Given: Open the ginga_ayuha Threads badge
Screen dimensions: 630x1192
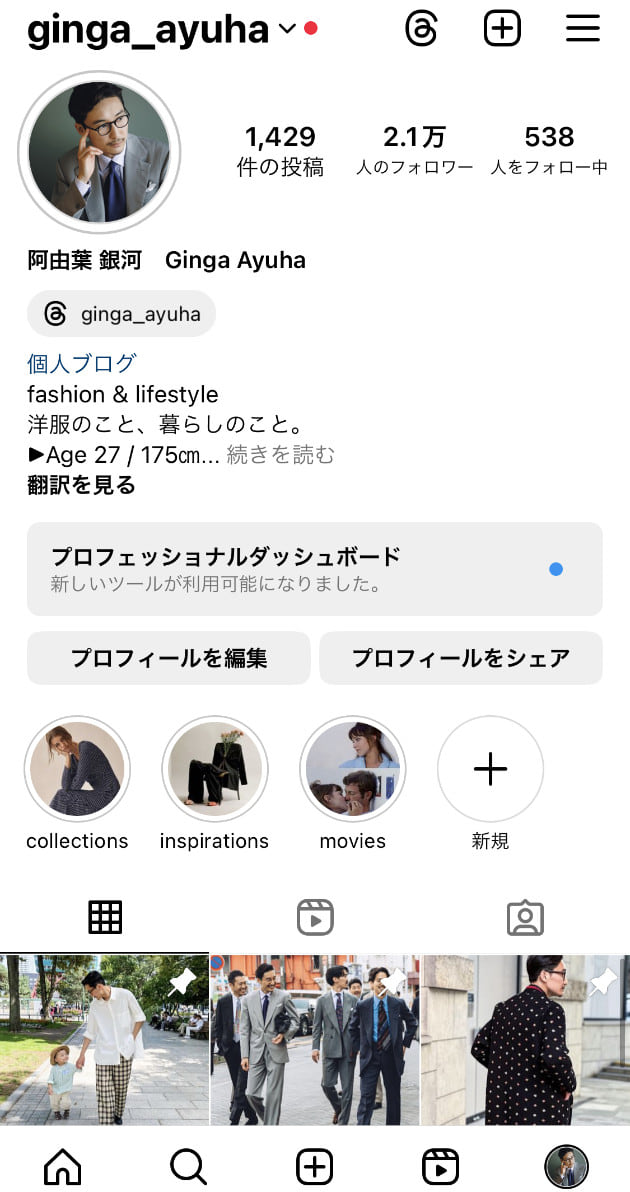Looking at the screenshot, I should tap(122, 314).
